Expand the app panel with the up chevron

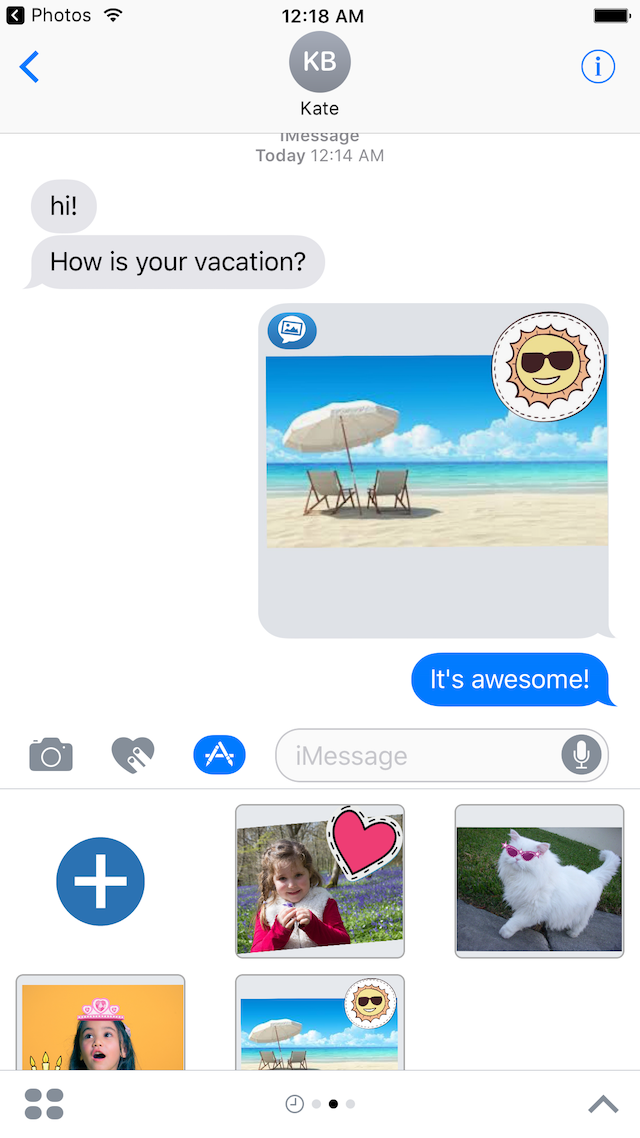(603, 1104)
